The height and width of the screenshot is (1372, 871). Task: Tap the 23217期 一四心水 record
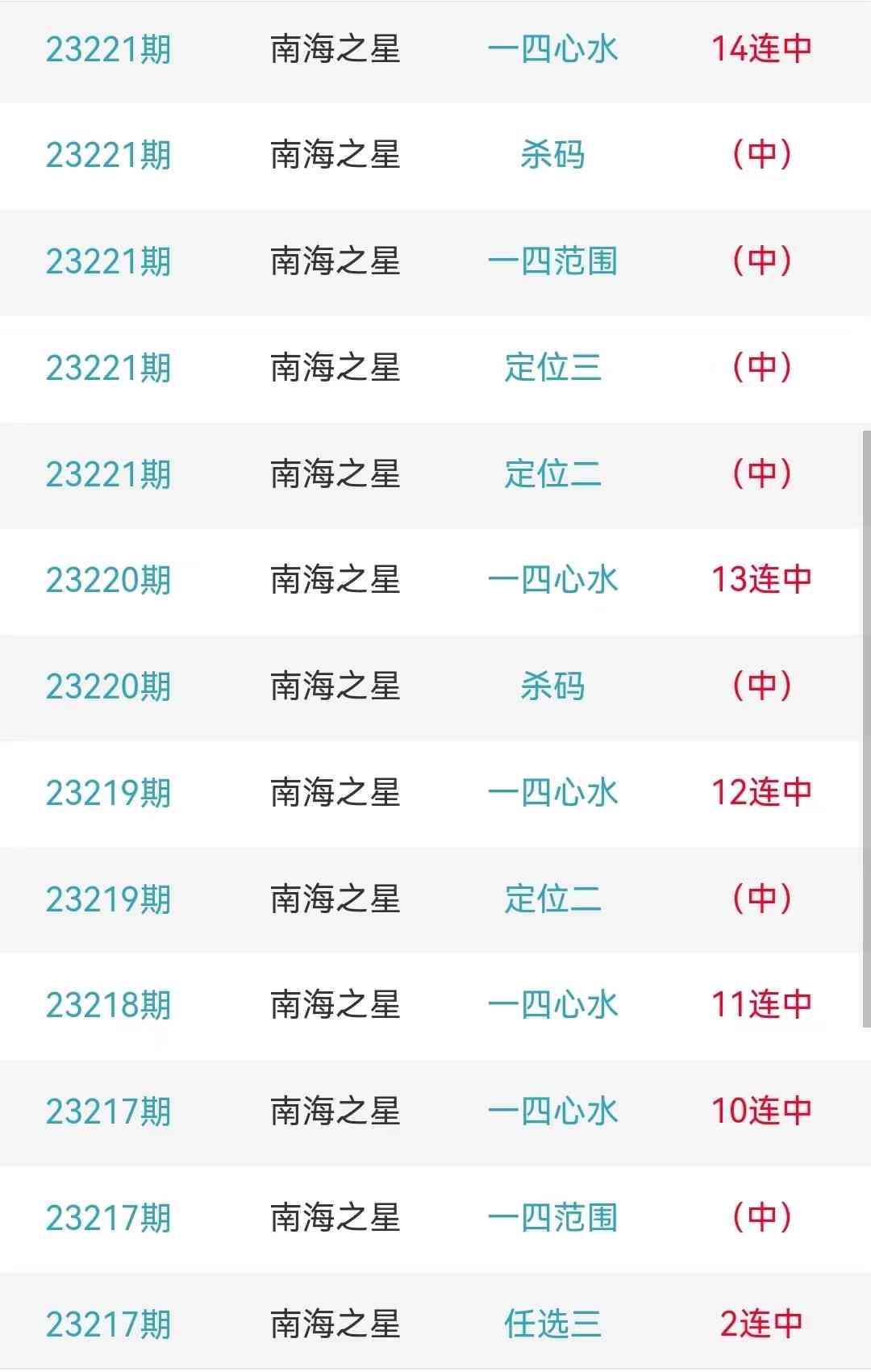[x=552, y=1111]
